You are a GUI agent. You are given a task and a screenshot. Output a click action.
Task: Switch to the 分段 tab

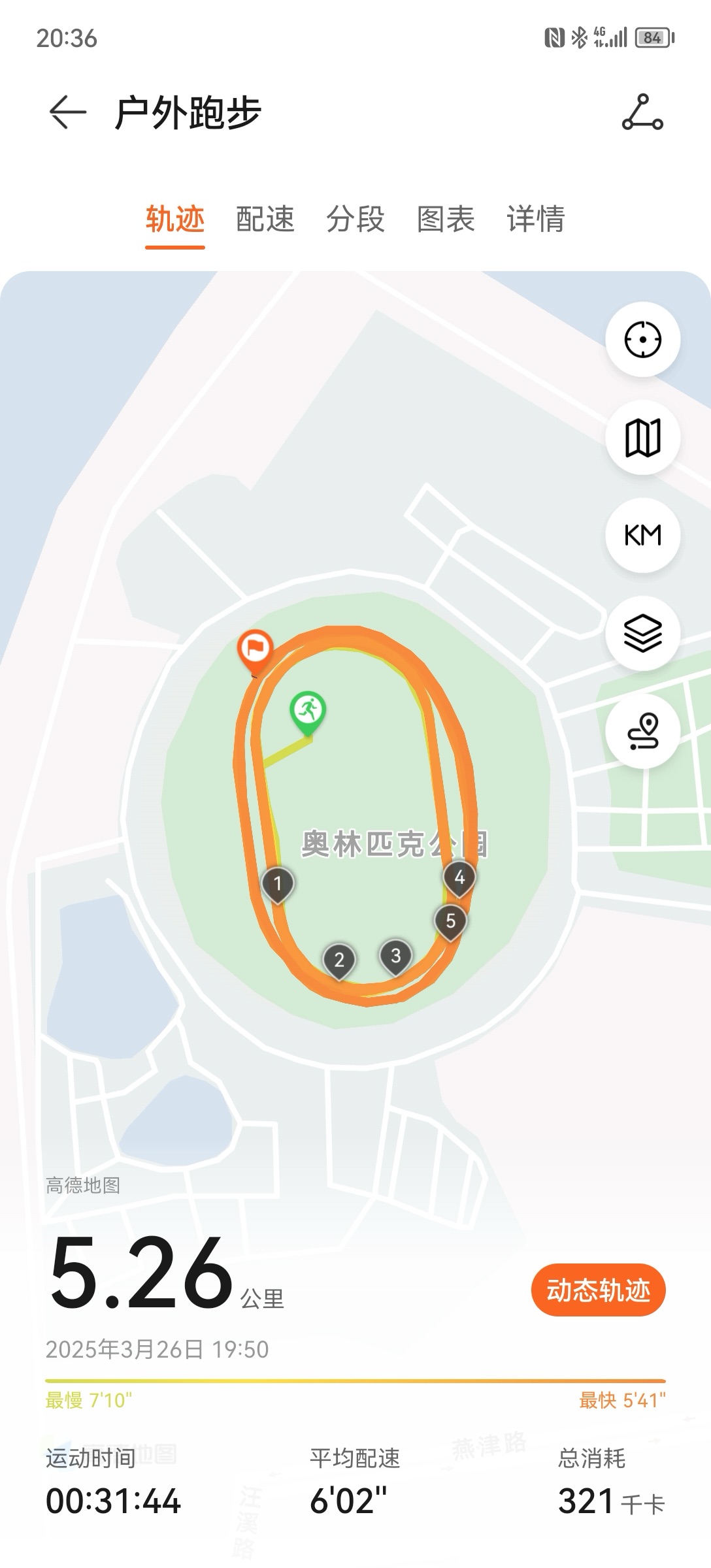pyautogui.click(x=355, y=219)
